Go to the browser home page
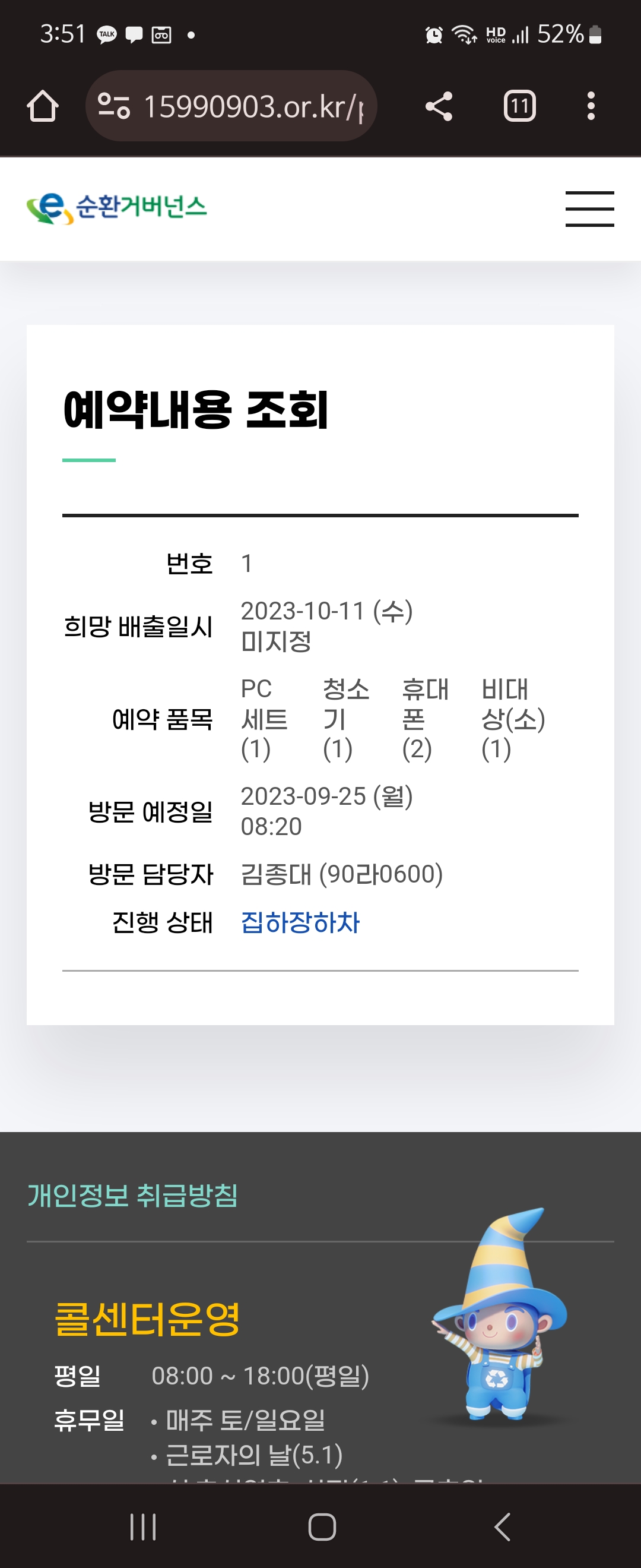 coord(43,106)
